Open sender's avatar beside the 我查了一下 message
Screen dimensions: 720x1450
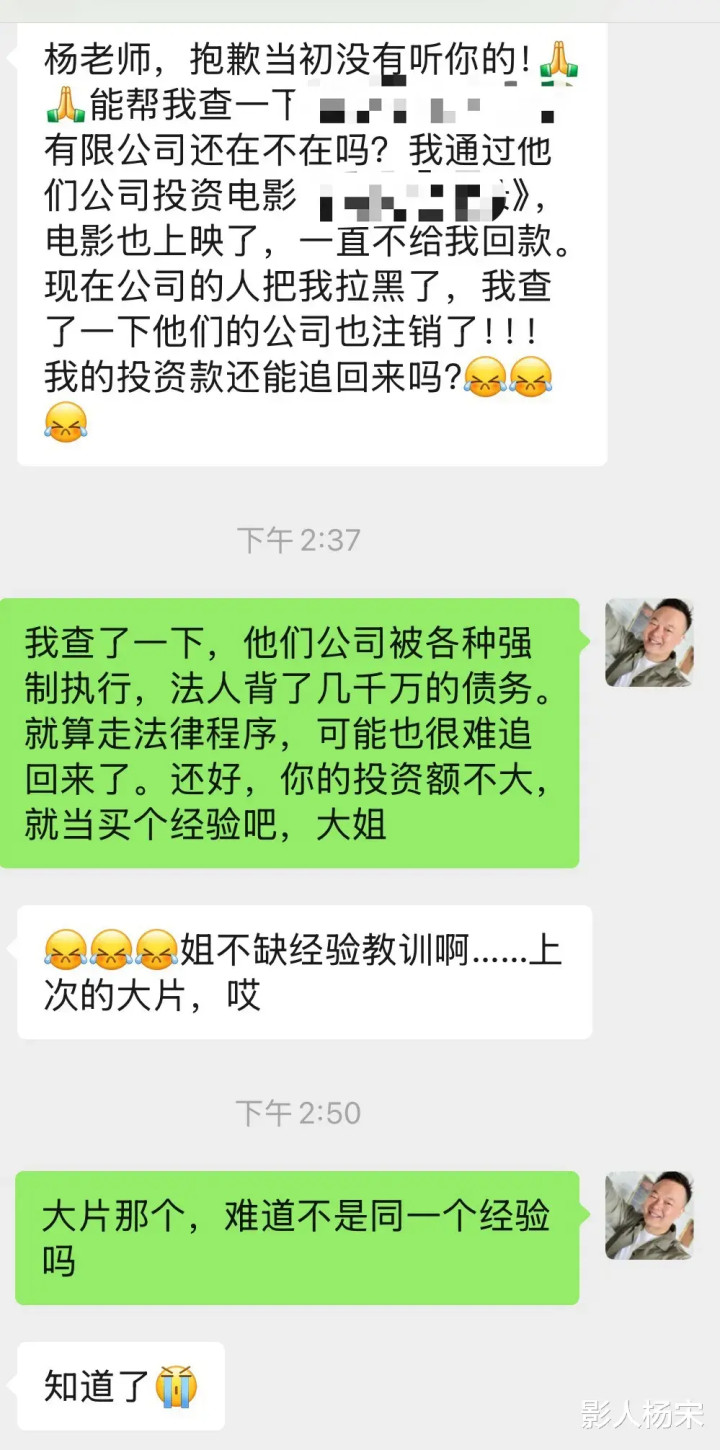649,643
